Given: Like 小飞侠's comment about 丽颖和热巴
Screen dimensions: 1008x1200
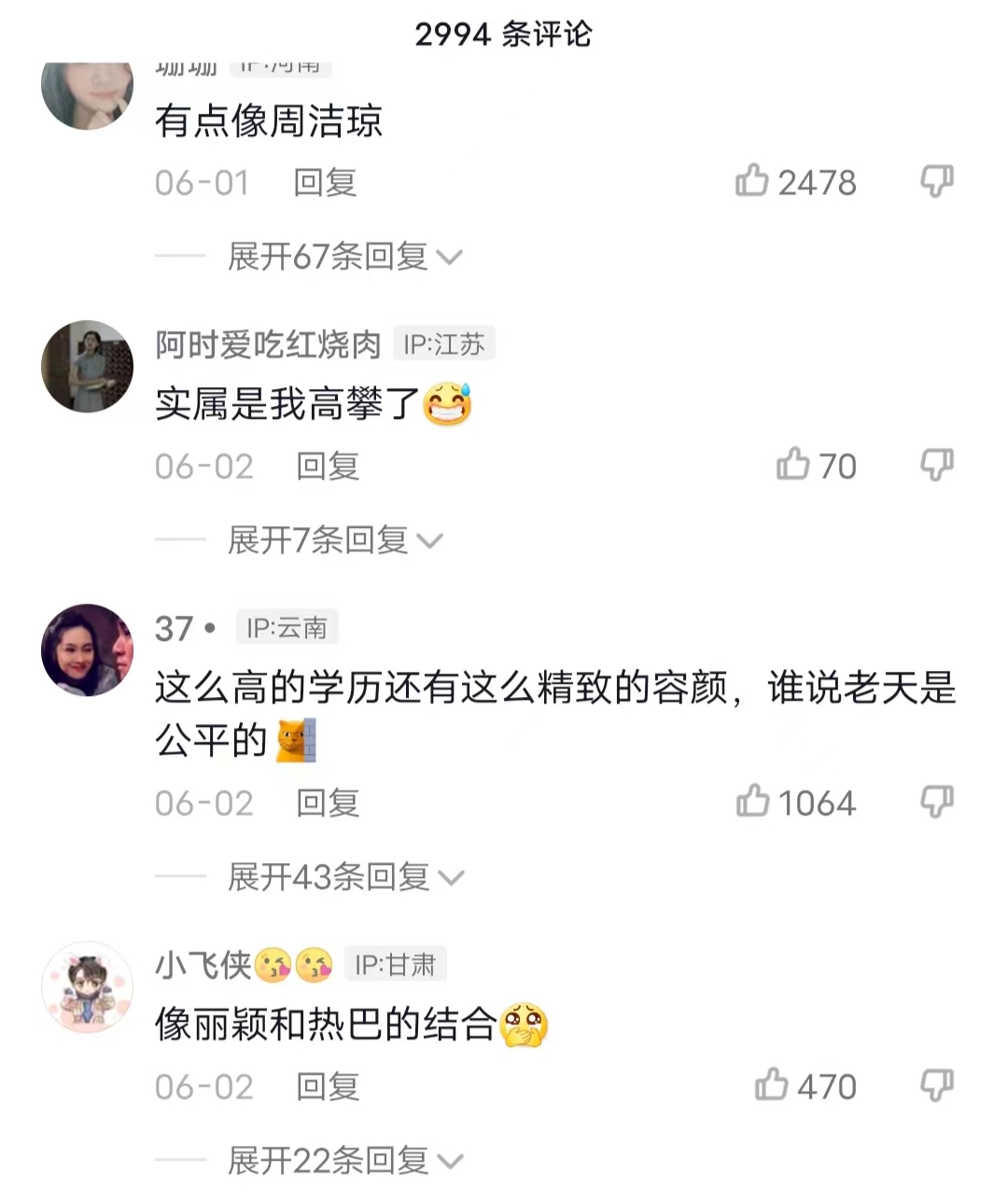Looking at the screenshot, I should pos(772,1085).
